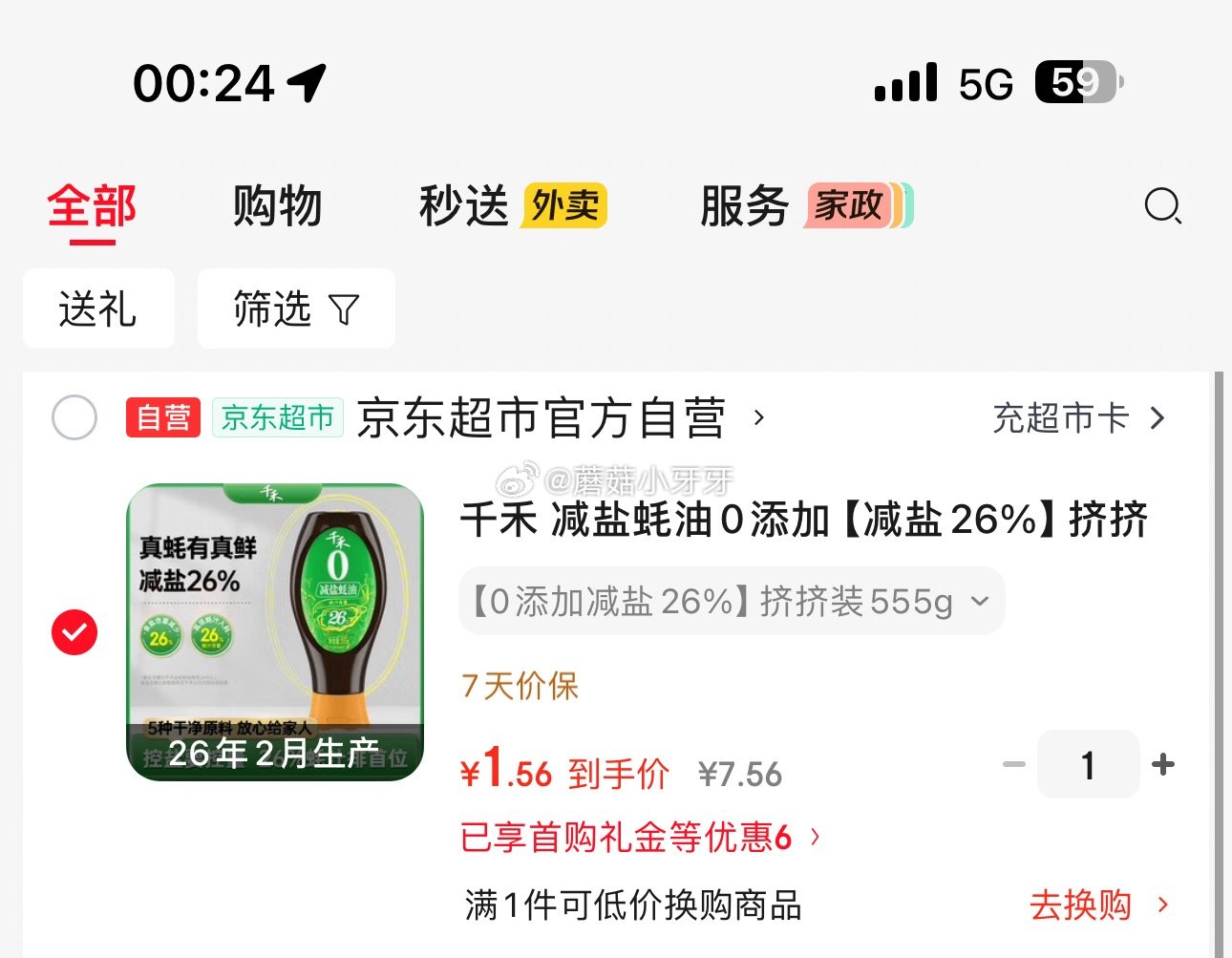Switch to the 全部 tab

pos(92,206)
